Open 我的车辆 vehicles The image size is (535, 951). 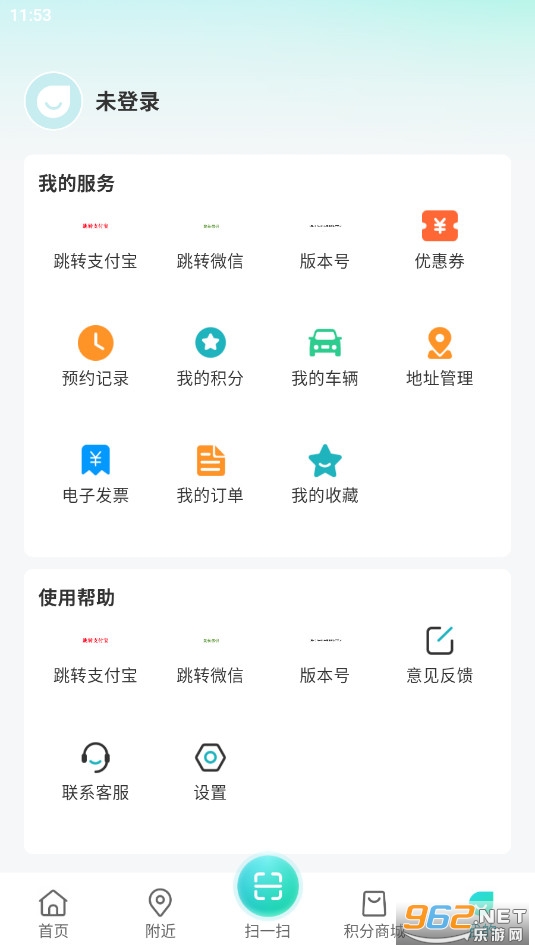click(325, 357)
